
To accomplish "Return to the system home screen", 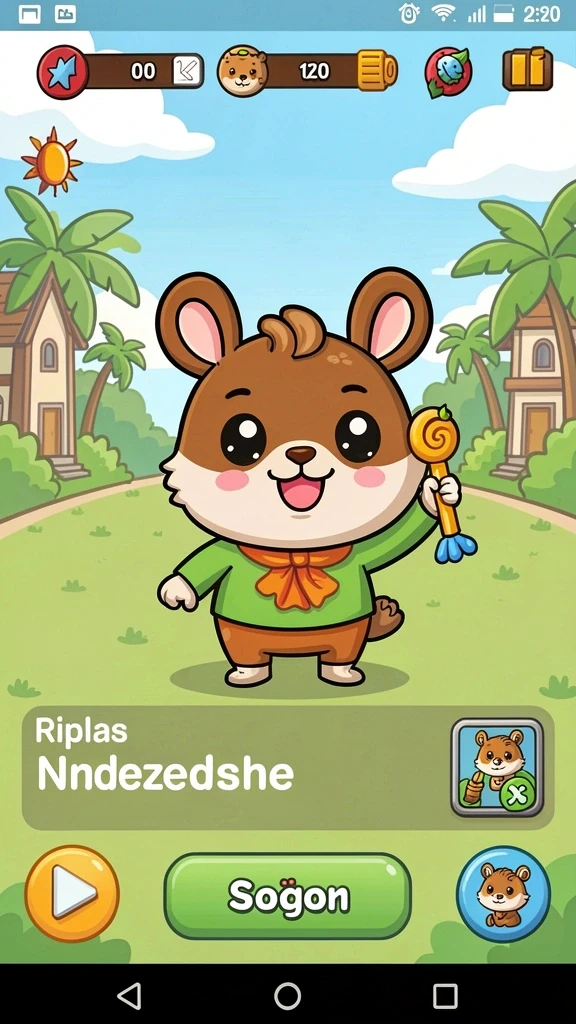I will pyautogui.click(x=287, y=997).
